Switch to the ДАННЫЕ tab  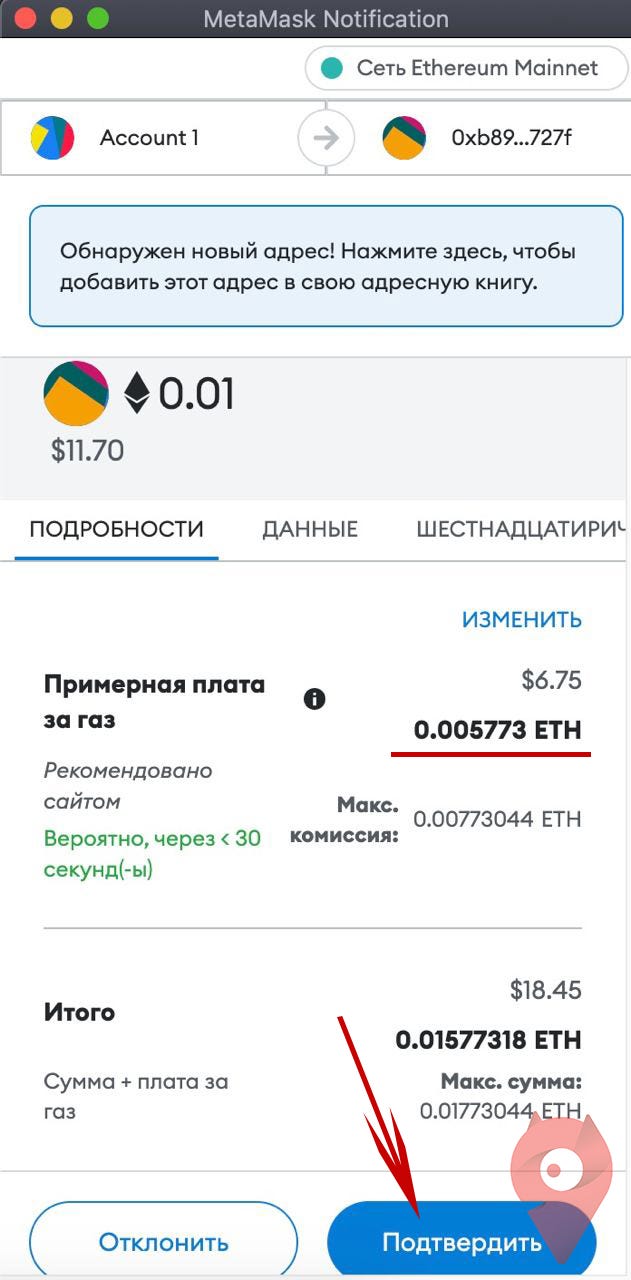click(310, 529)
